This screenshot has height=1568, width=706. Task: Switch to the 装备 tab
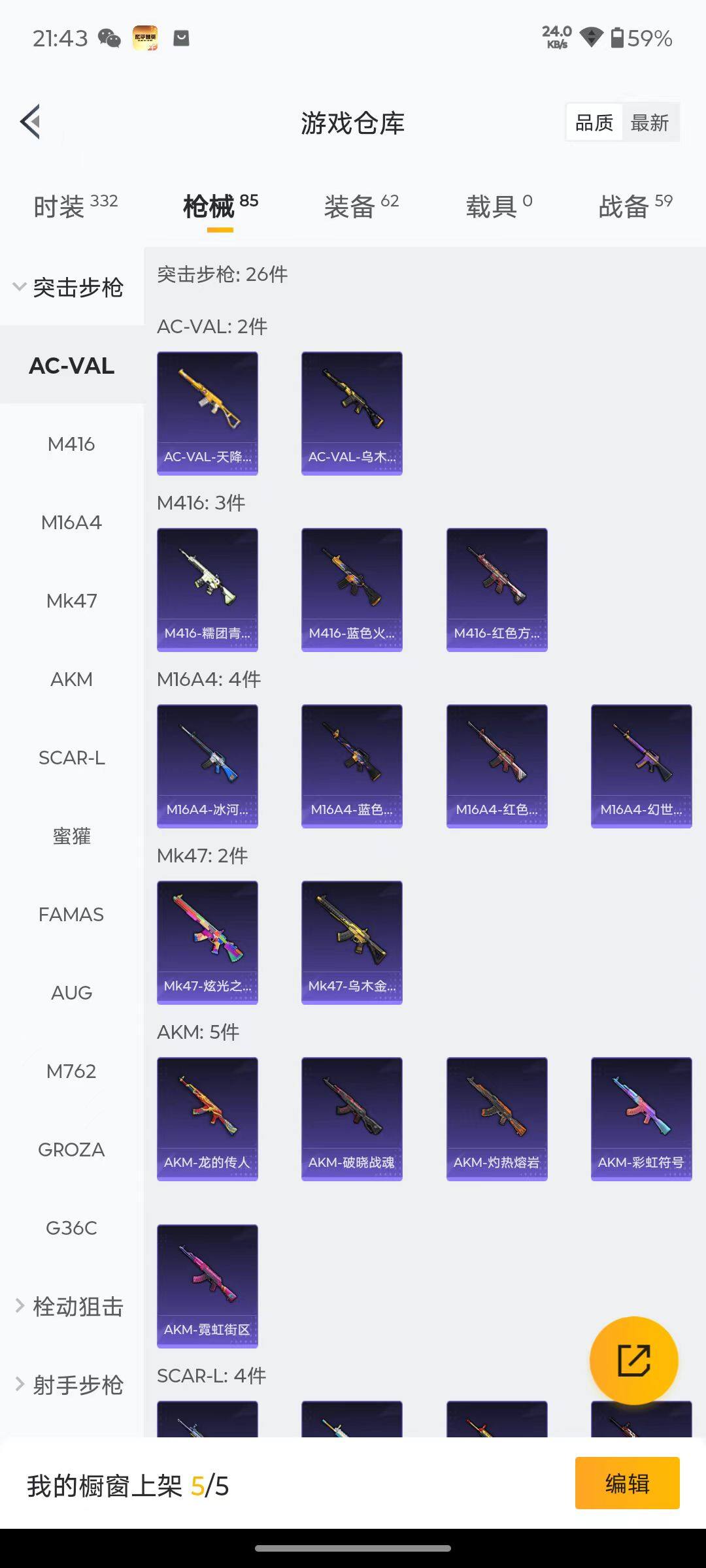click(x=361, y=206)
